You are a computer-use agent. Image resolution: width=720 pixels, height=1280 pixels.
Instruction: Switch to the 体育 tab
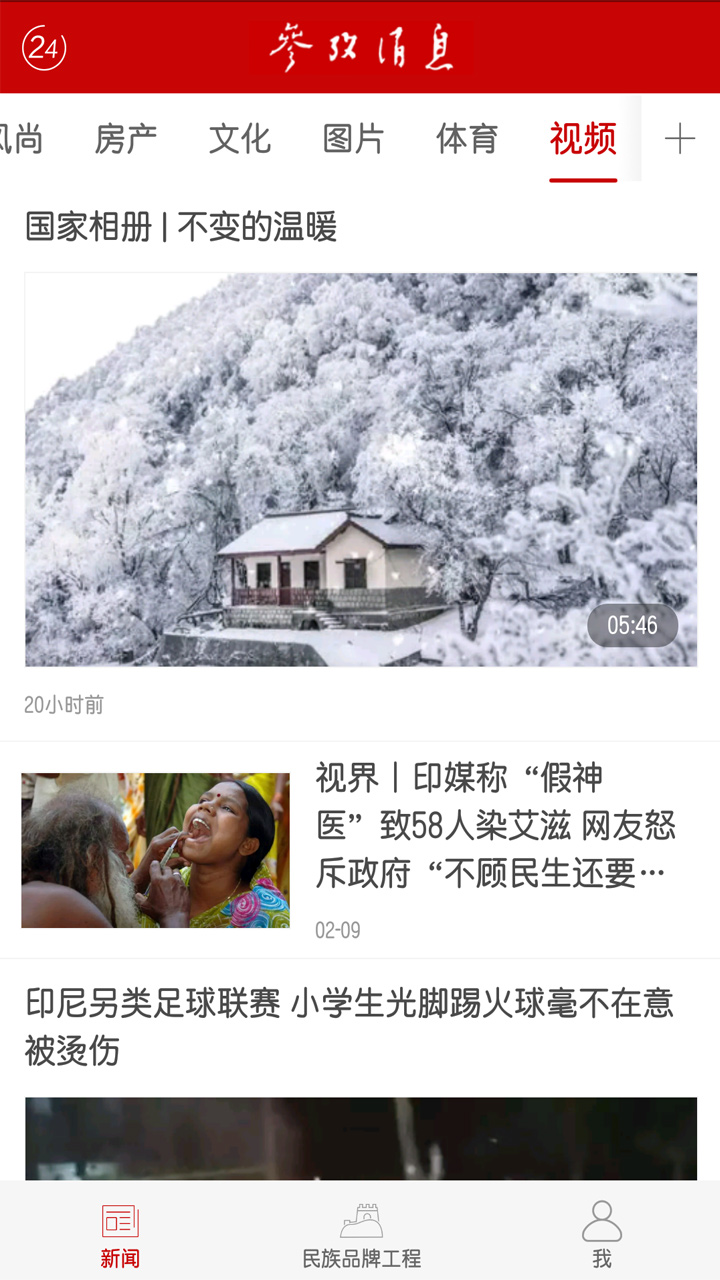[x=467, y=139]
